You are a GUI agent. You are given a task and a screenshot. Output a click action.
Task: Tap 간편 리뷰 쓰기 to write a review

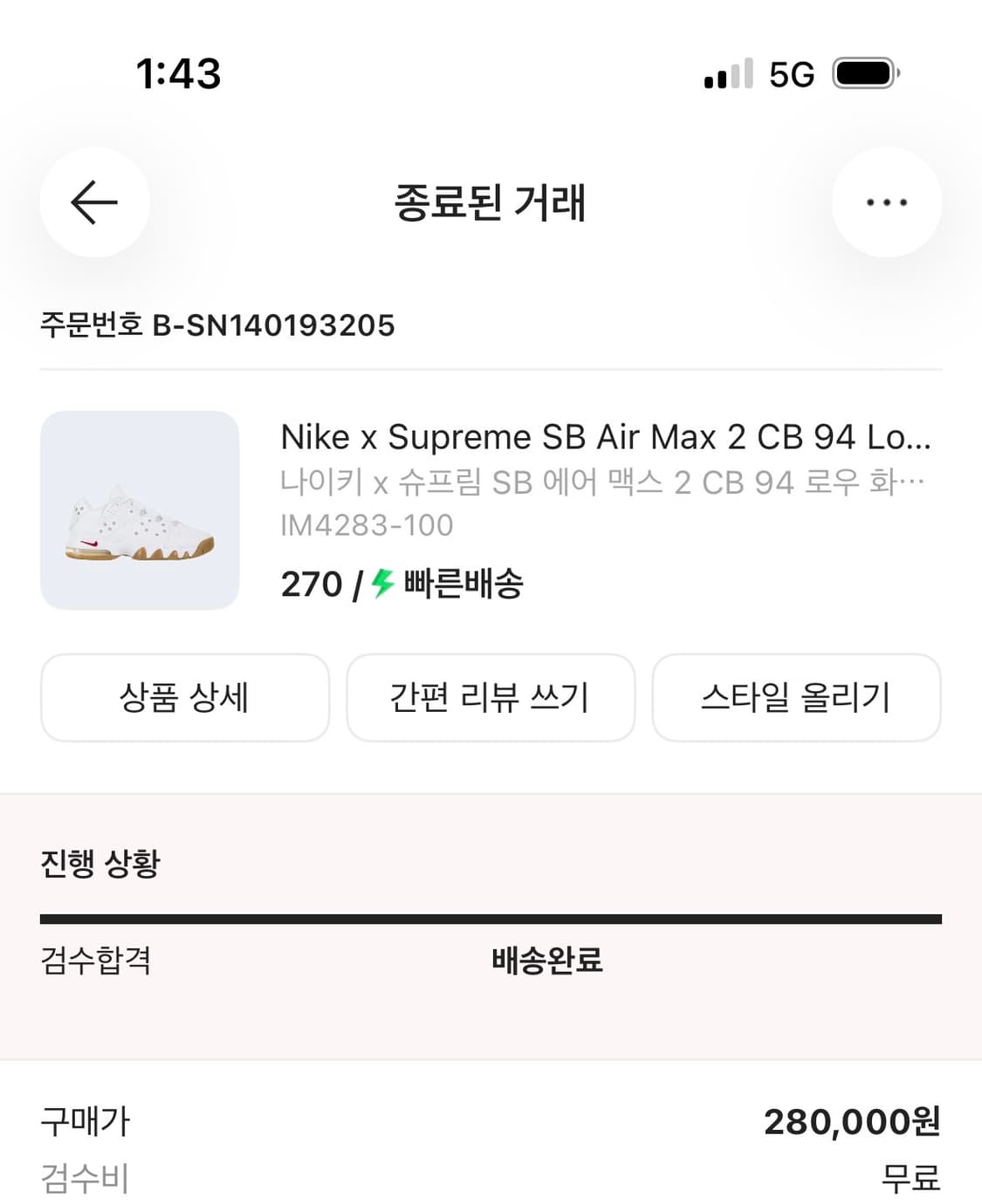pos(491,698)
